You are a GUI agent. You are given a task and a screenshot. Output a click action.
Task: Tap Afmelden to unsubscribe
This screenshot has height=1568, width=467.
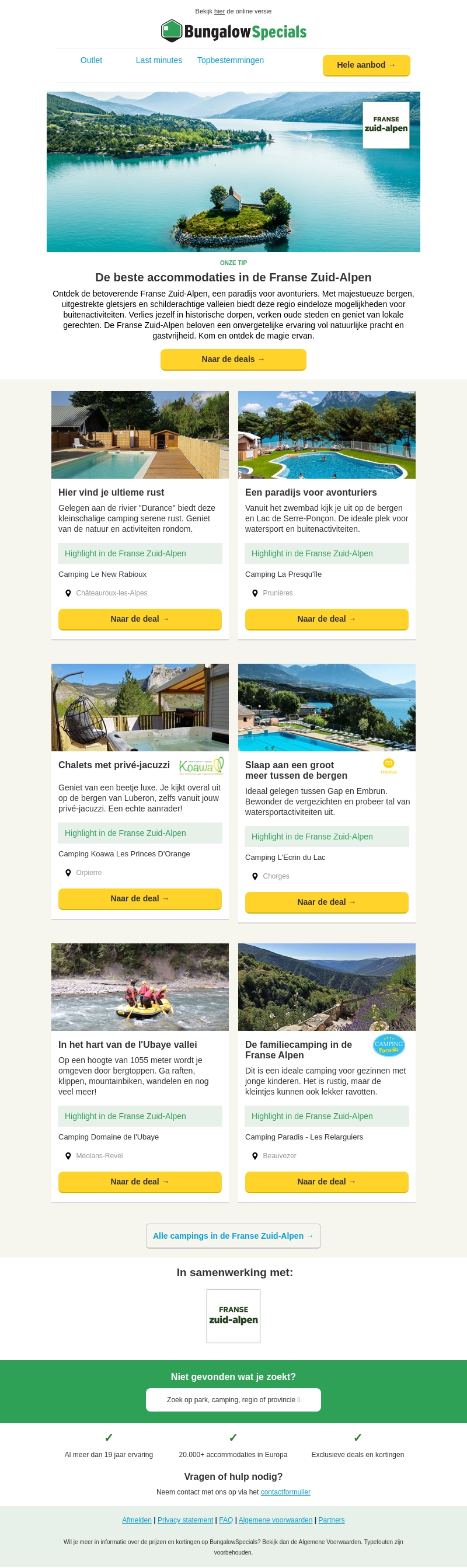coord(137,1520)
